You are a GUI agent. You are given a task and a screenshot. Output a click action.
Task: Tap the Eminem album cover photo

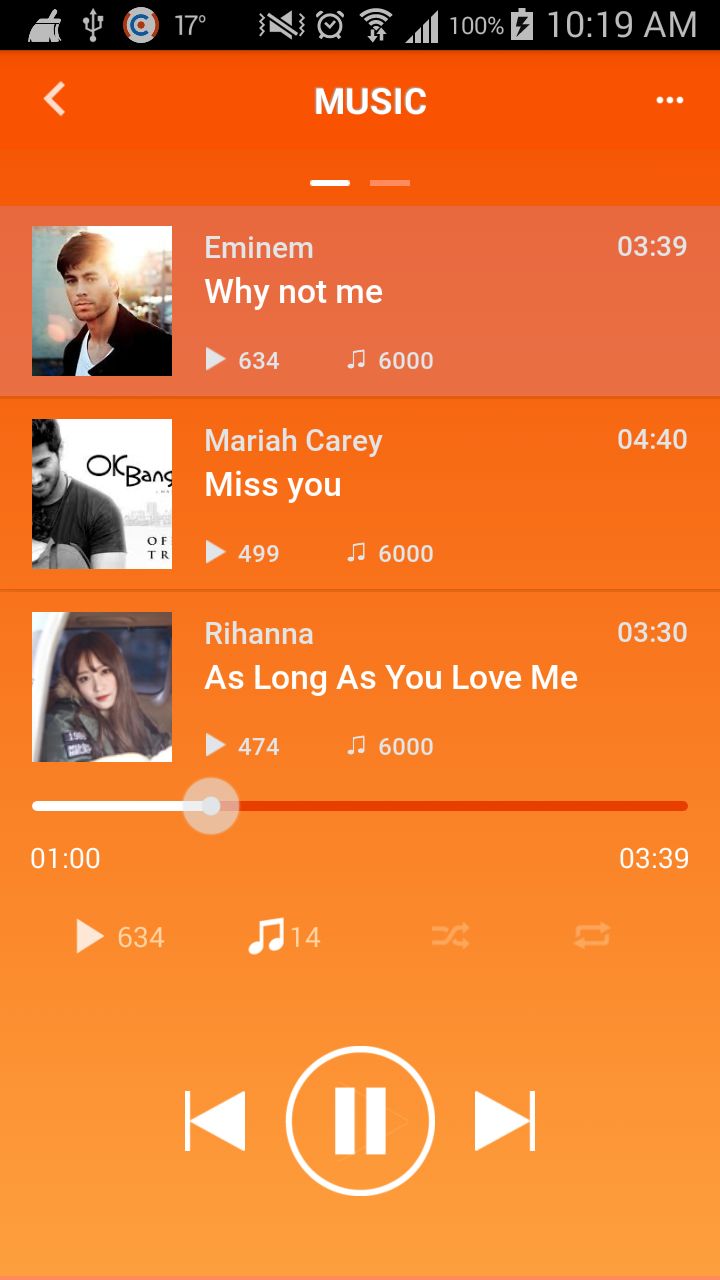tap(101, 300)
